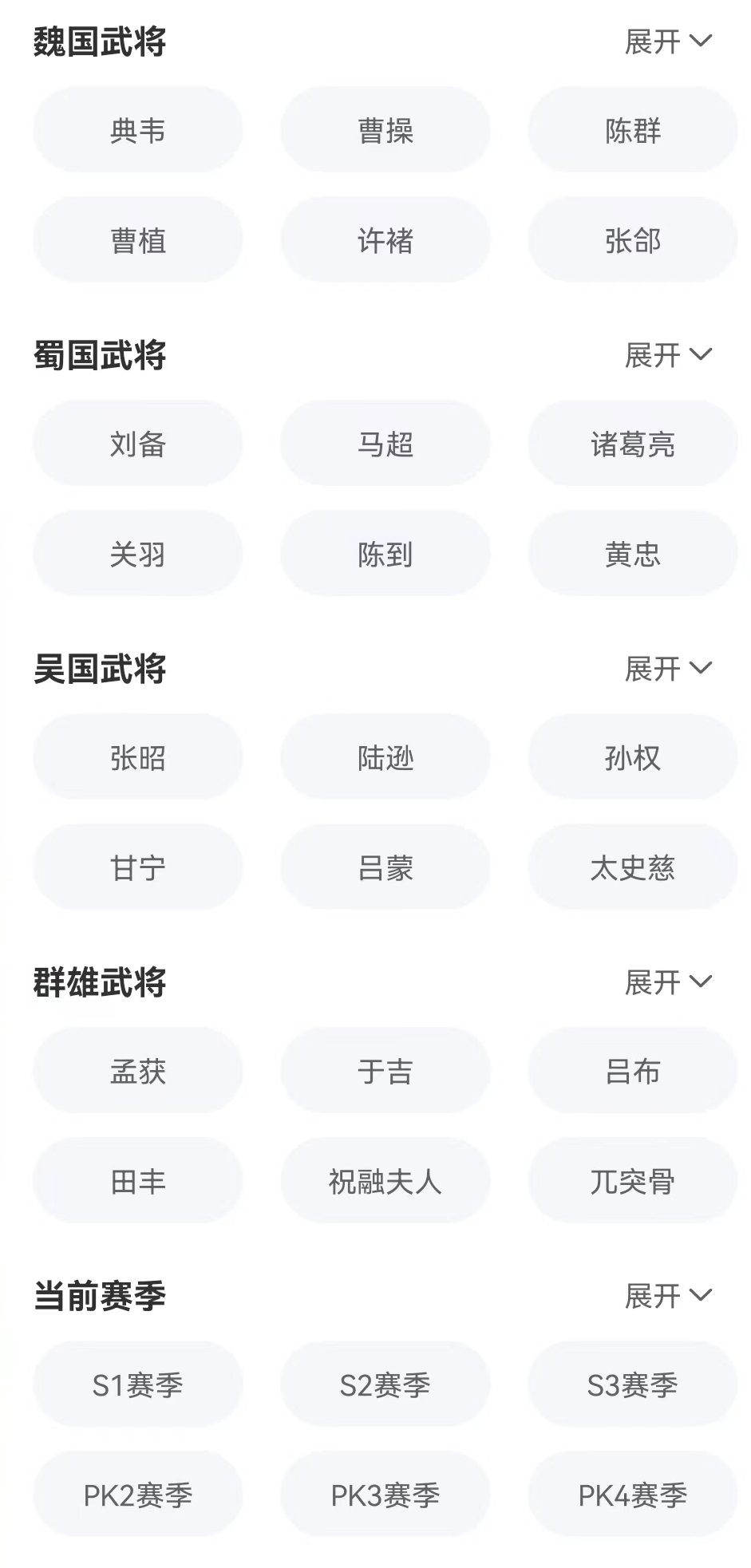751x1568 pixels.
Task: Tap the 典韦 chip
Action: point(137,130)
